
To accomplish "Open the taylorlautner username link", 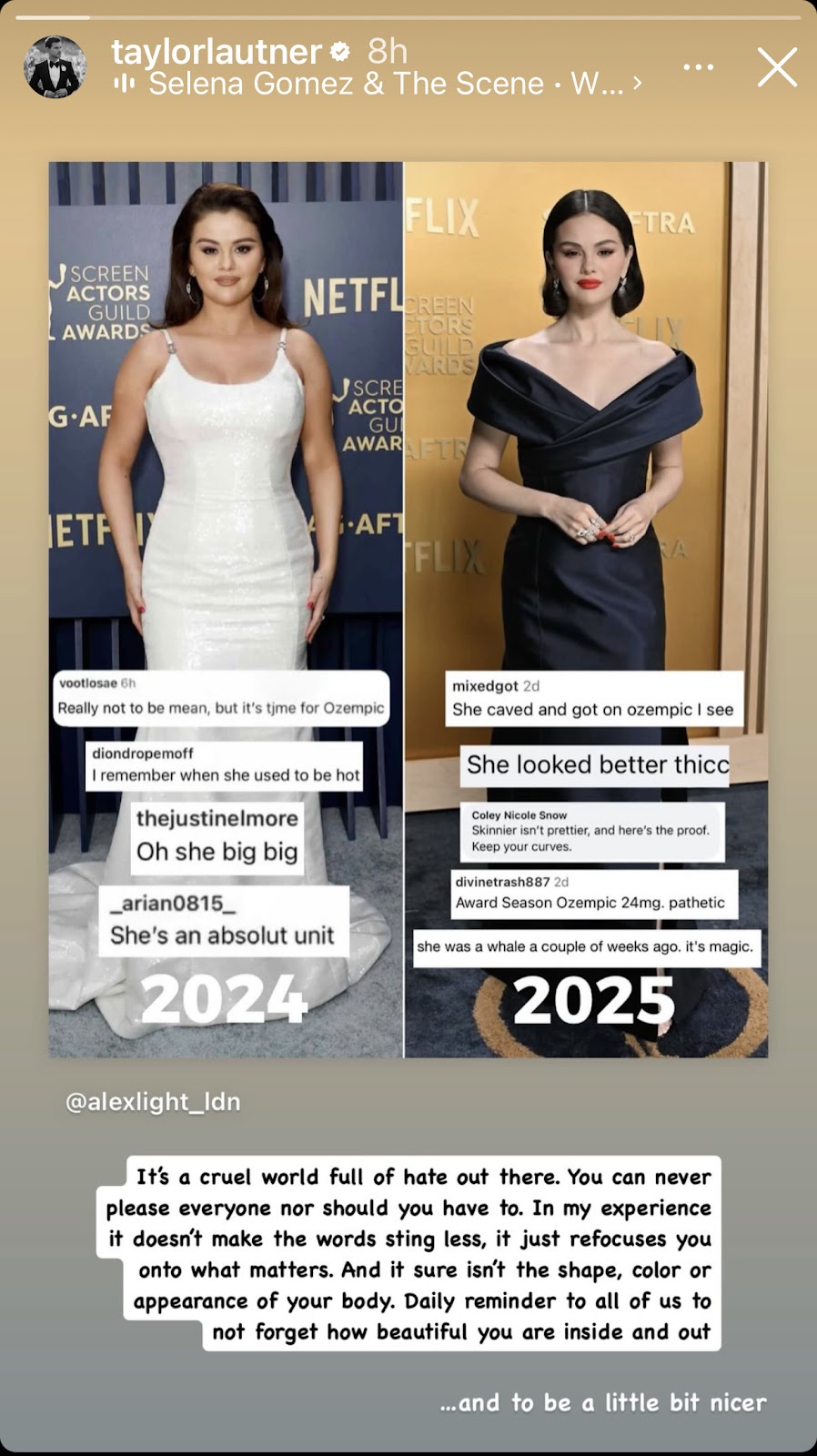I will 217,52.
